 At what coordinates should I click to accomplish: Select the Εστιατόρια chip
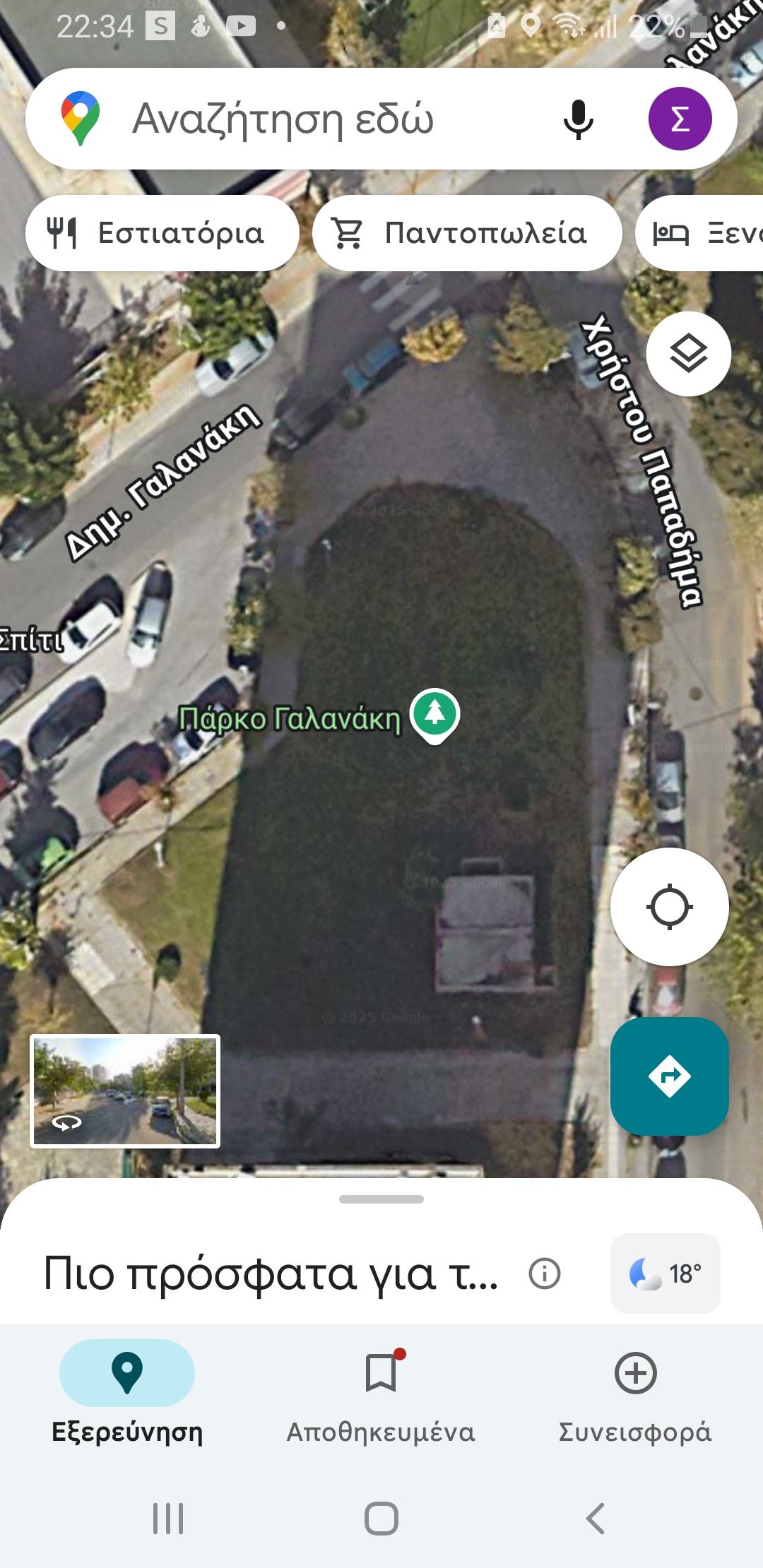tap(162, 233)
